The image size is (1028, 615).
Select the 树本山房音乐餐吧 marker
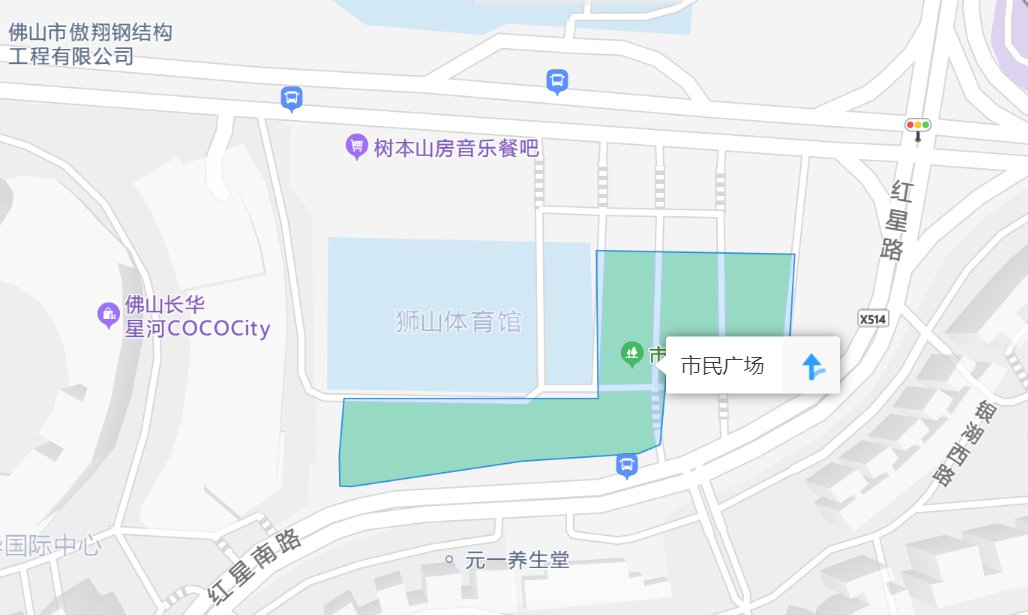point(356,148)
